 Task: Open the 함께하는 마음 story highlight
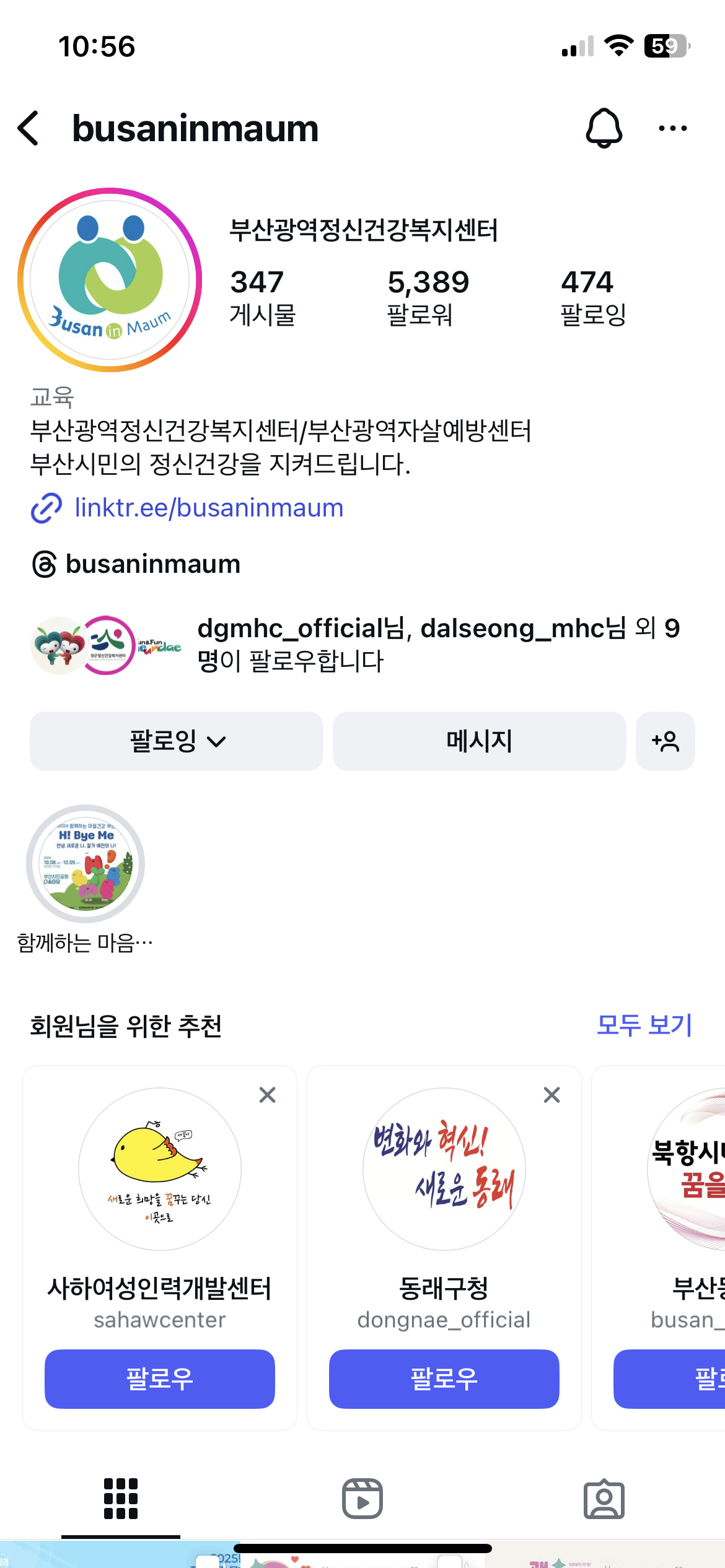point(86,864)
